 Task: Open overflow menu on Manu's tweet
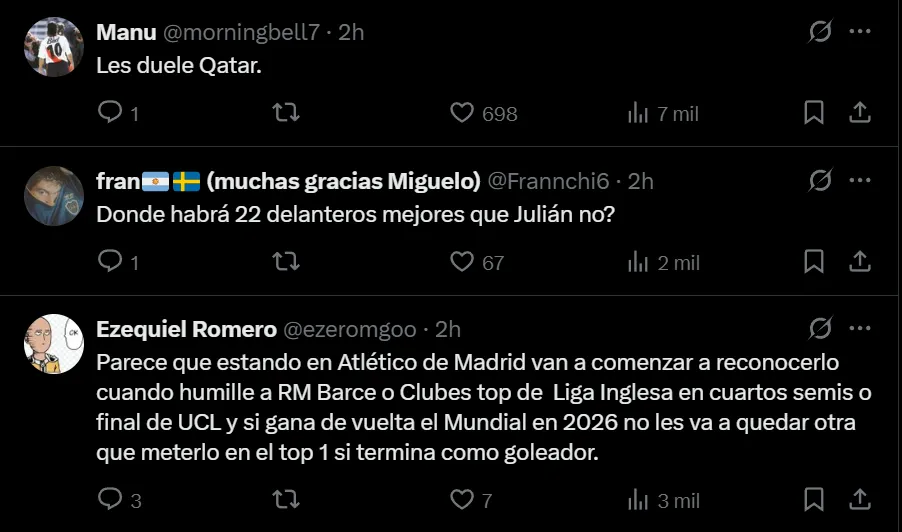[x=859, y=32]
